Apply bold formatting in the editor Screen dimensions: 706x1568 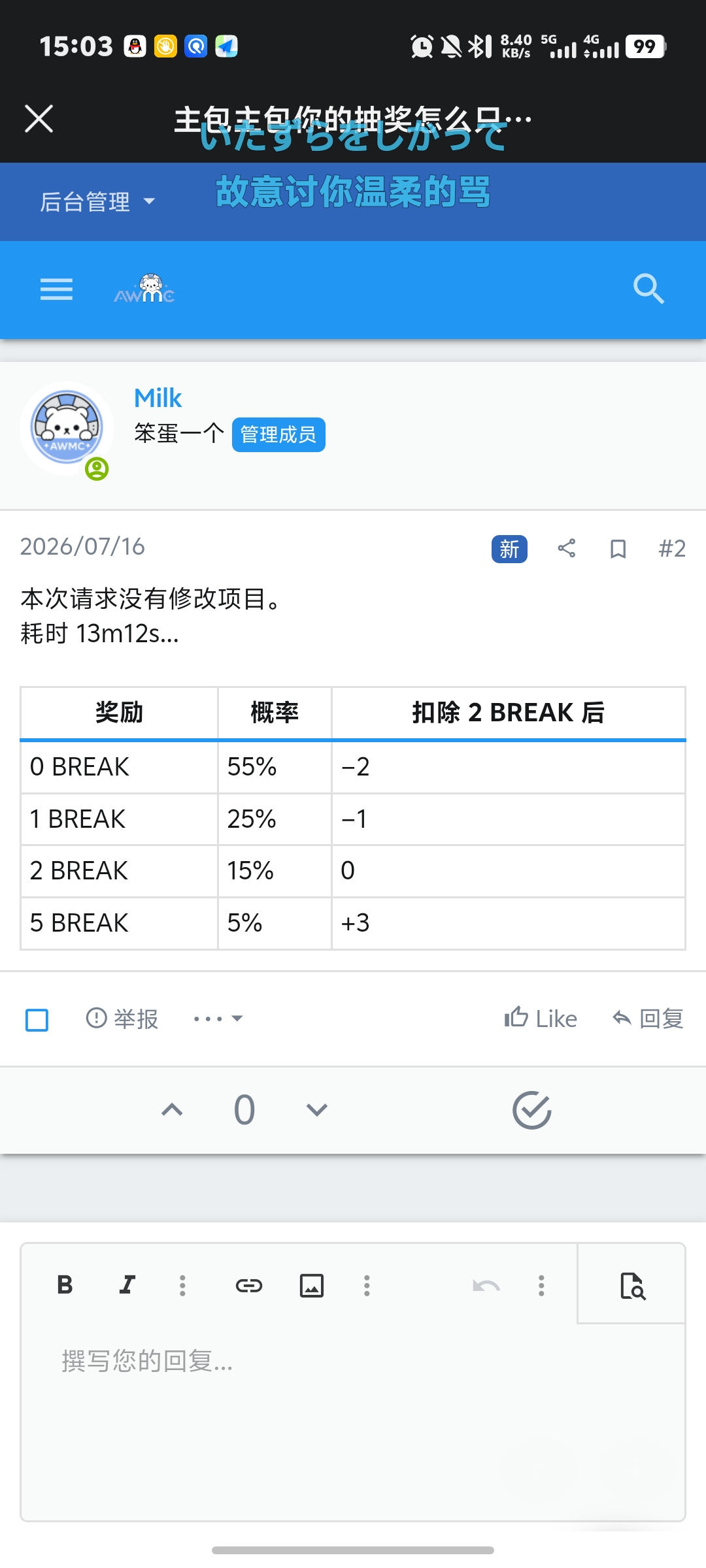coord(65,1285)
